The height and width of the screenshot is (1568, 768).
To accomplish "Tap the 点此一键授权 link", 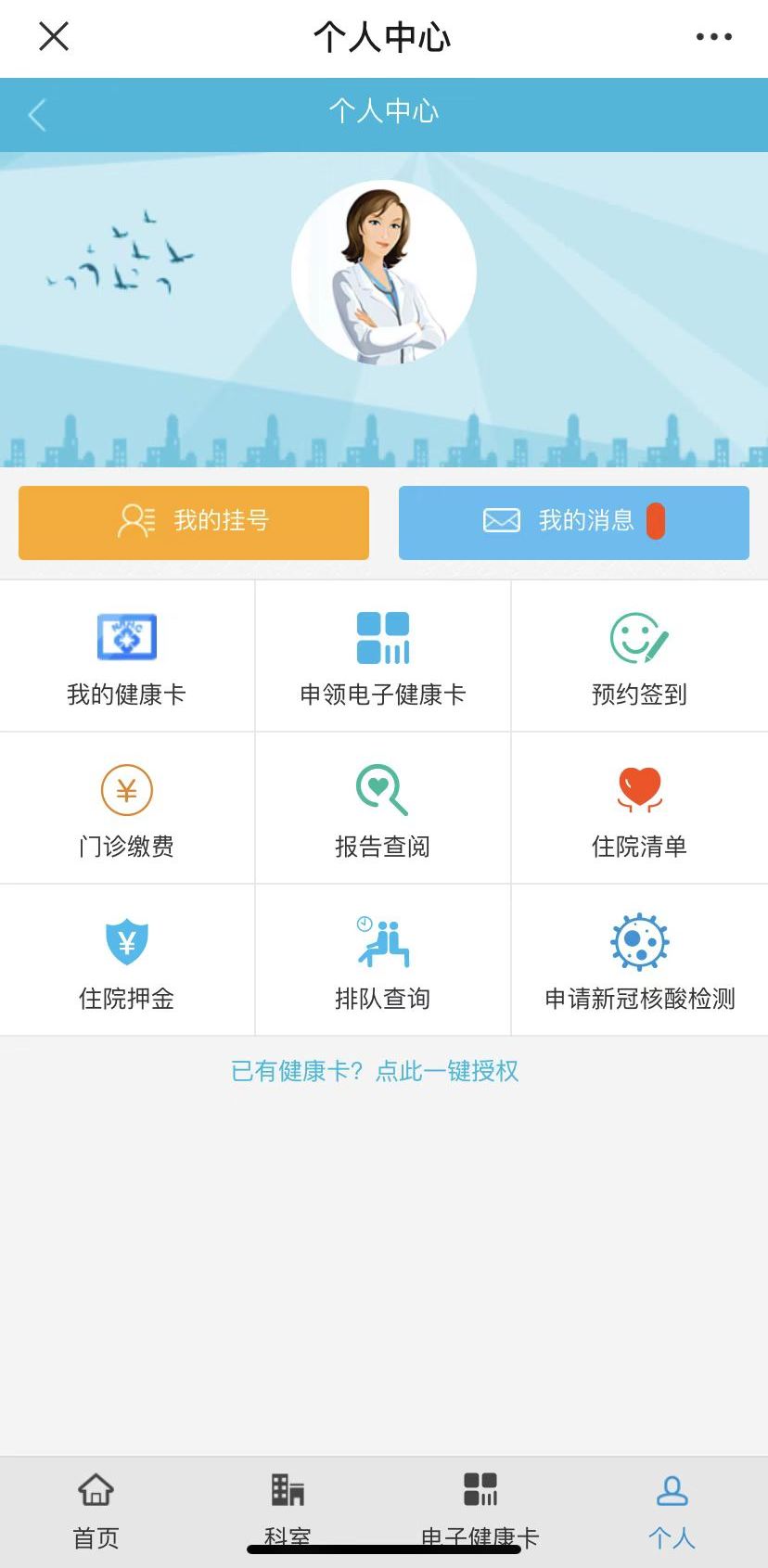I will click(x=446, y=1071).
